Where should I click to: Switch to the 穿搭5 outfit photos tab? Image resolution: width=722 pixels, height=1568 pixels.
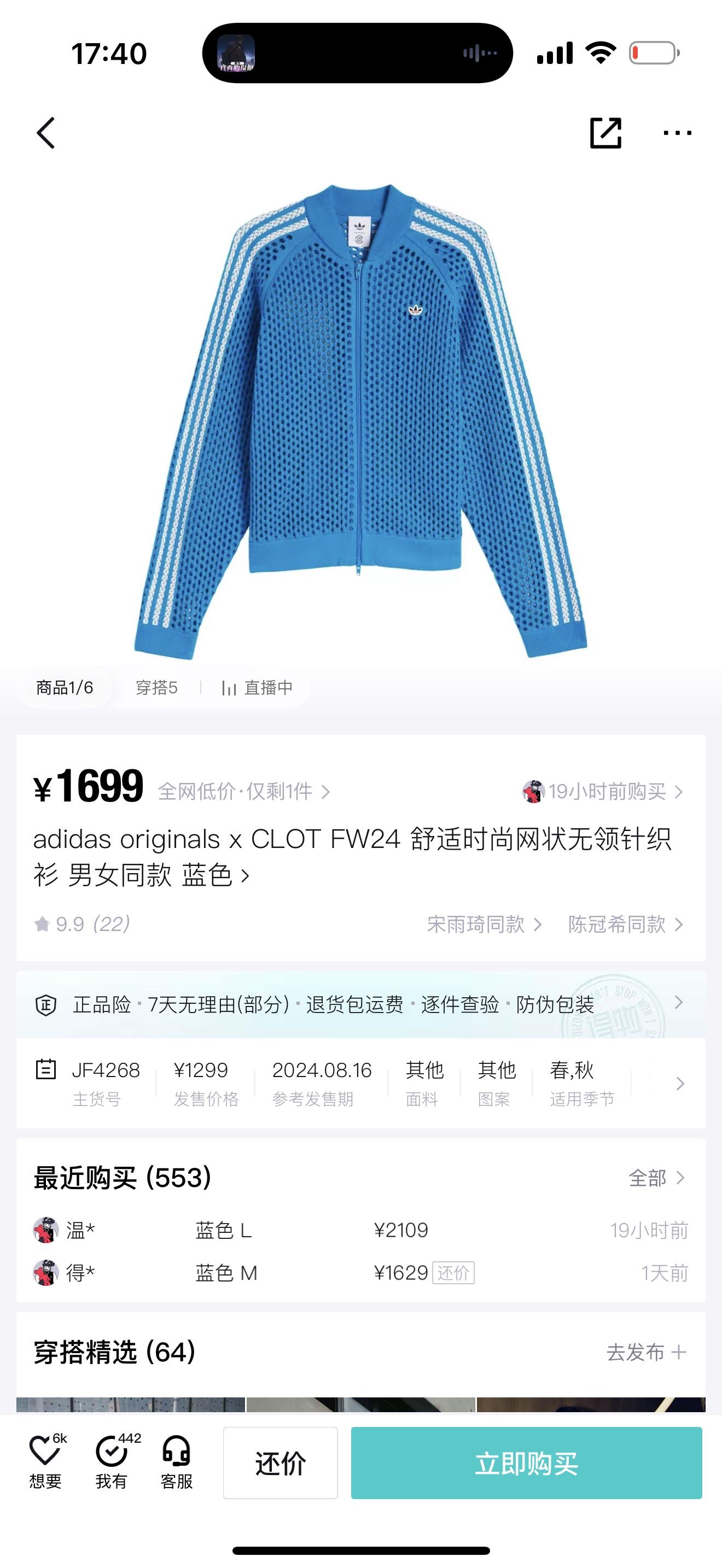(x=156, y=688)
